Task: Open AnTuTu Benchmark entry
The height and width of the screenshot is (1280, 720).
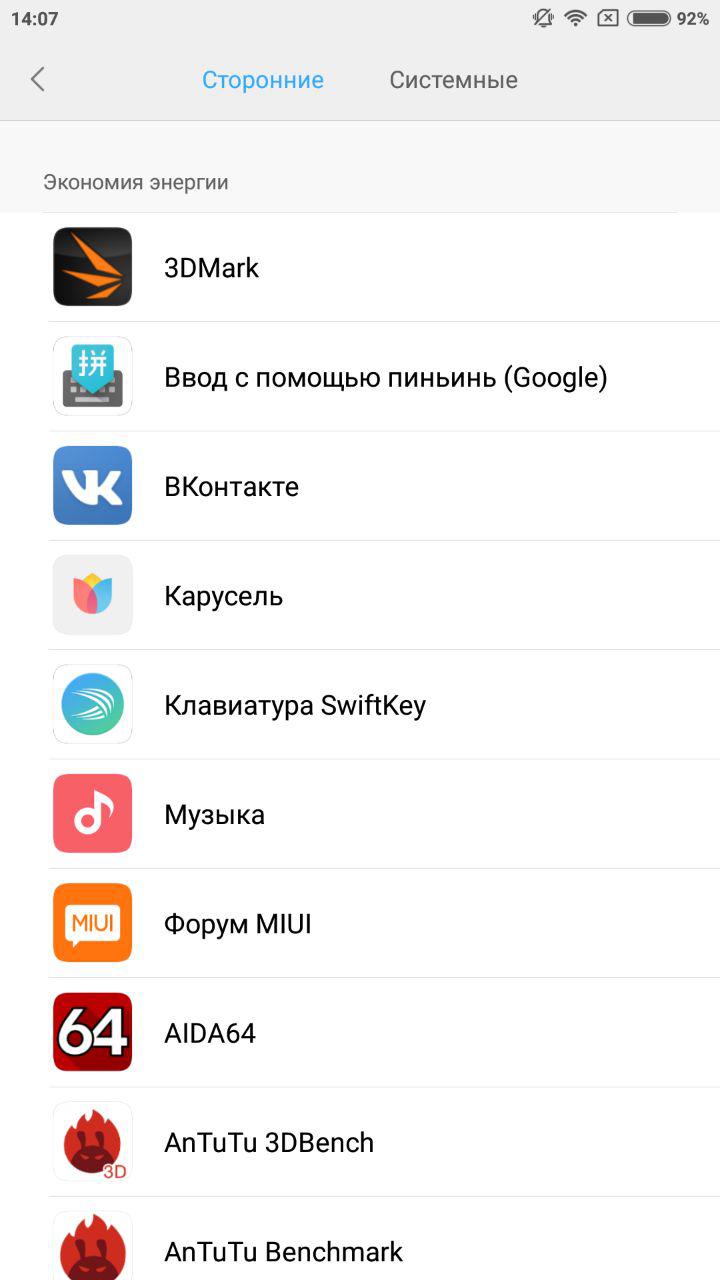Action: point(360,1239)
